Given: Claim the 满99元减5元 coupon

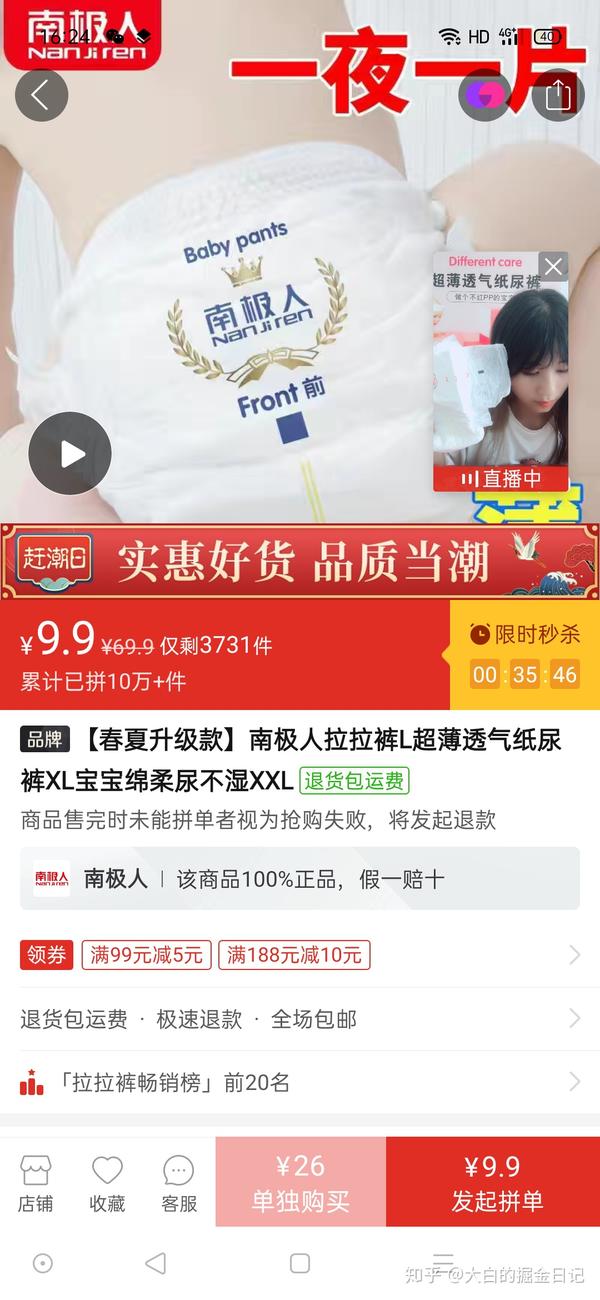Looking at the screenshot, I should click(147, 955).
